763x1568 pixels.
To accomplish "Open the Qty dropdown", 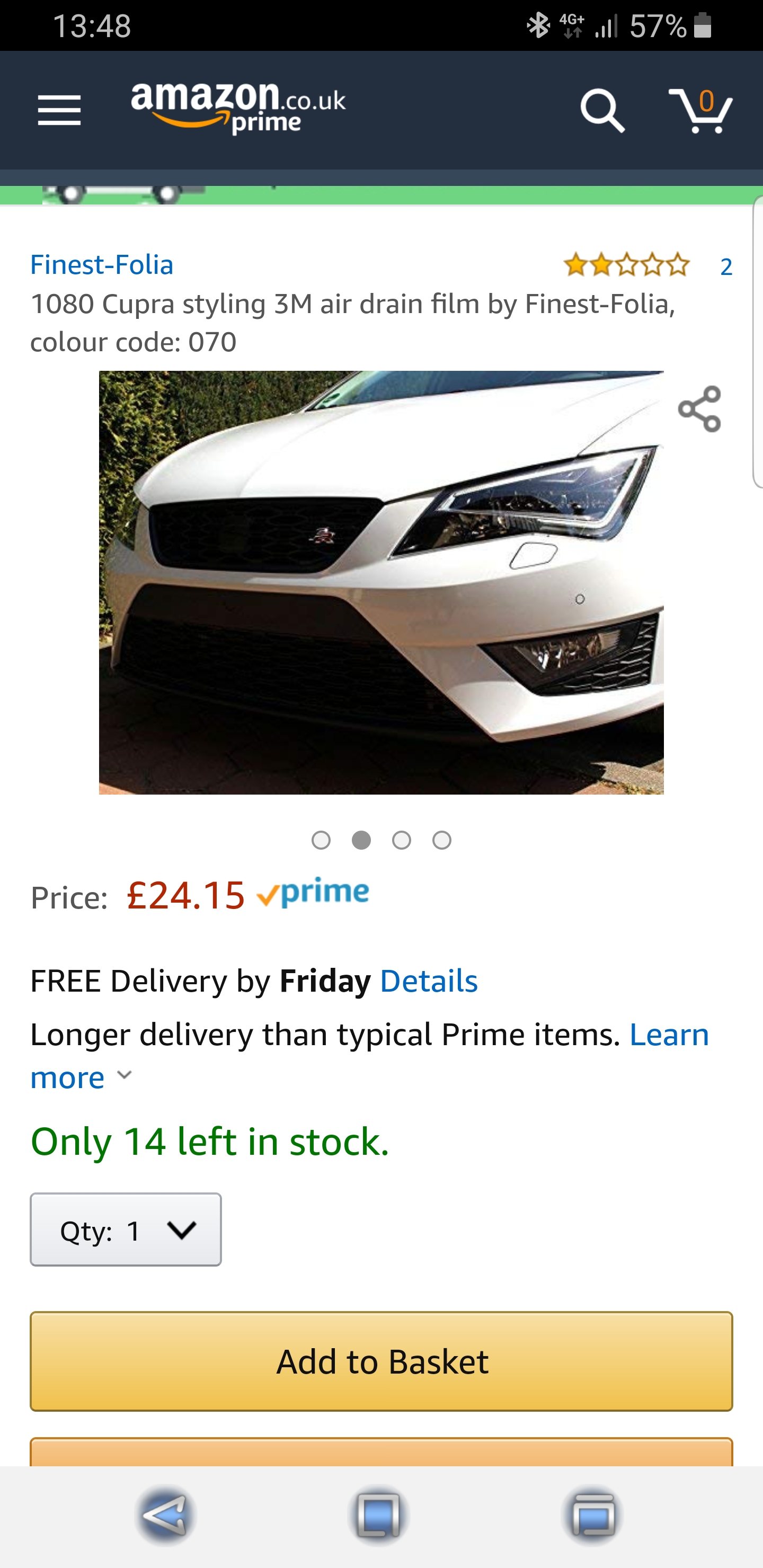I will click(126, 1230).
